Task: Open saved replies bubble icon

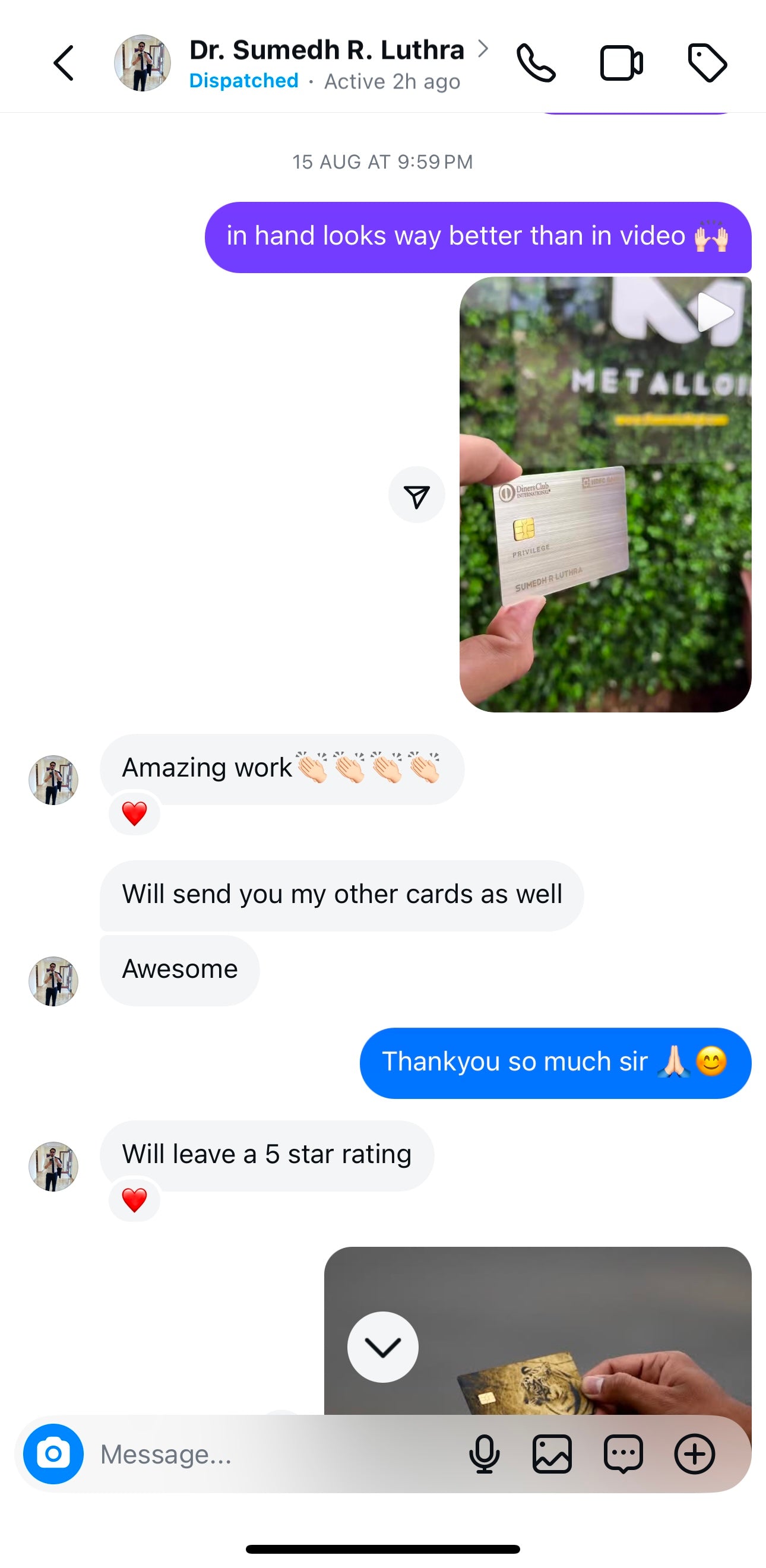Action: click(x=623, y=1453)
